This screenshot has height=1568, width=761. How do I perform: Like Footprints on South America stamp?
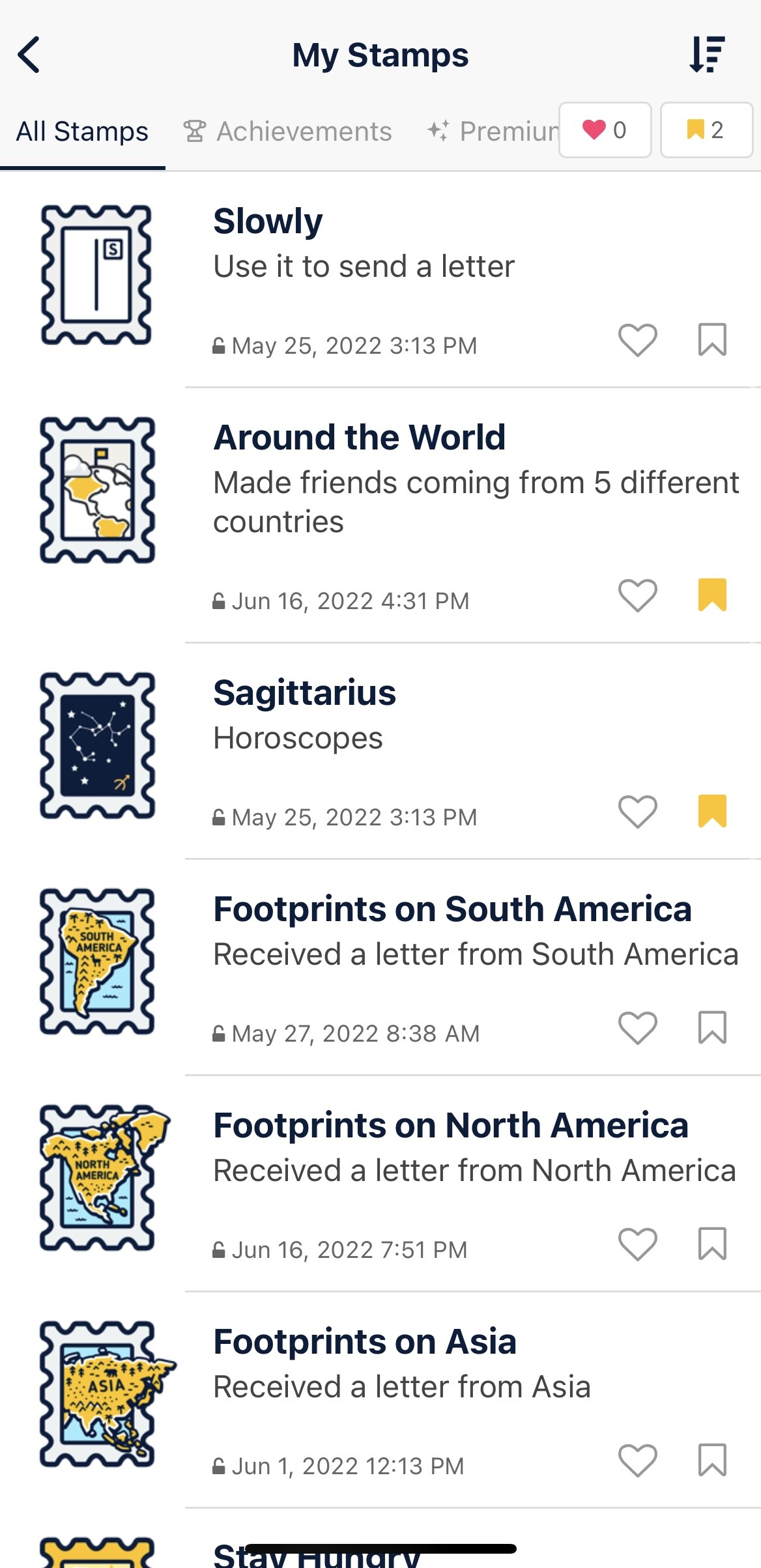(x=637, y=1028)
